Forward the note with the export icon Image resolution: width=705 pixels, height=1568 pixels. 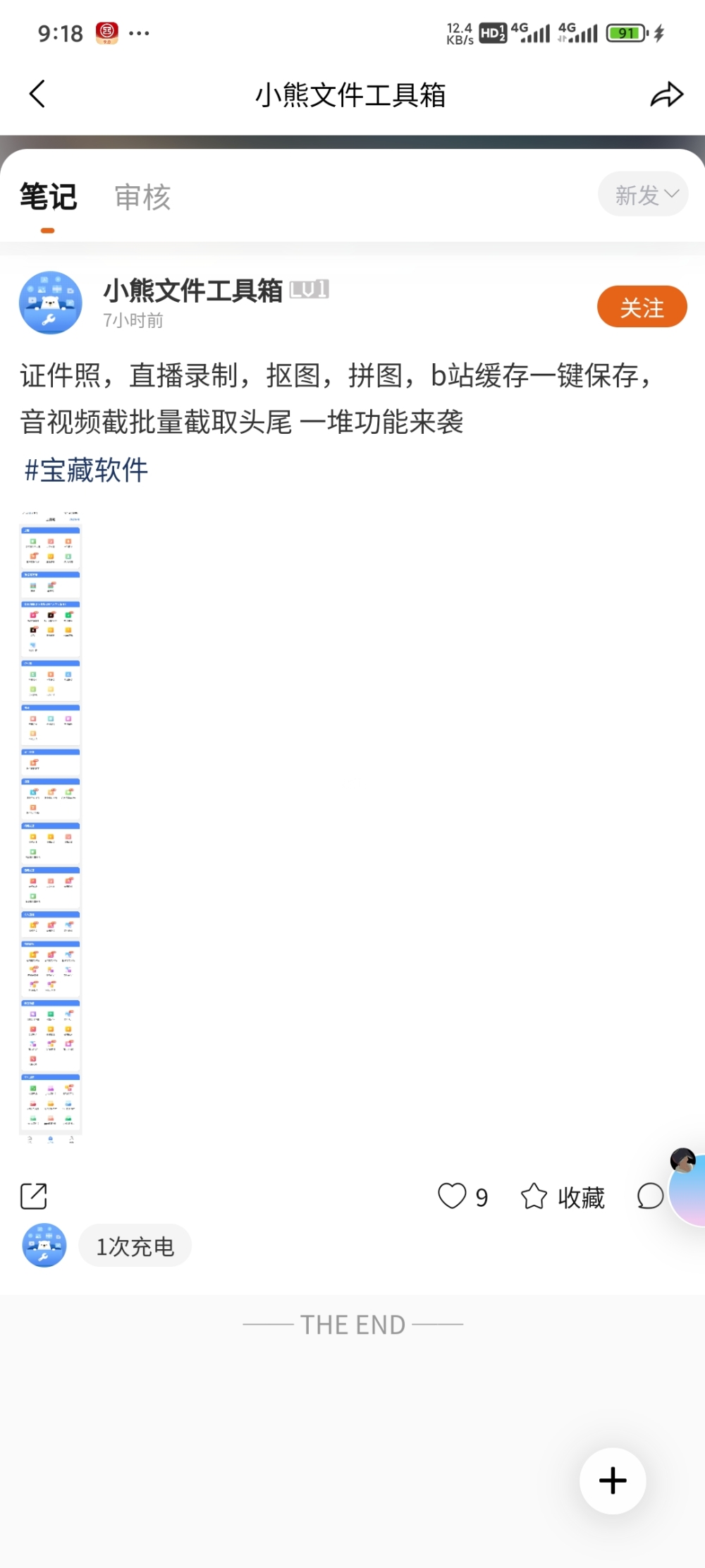tap(34, 1196)
